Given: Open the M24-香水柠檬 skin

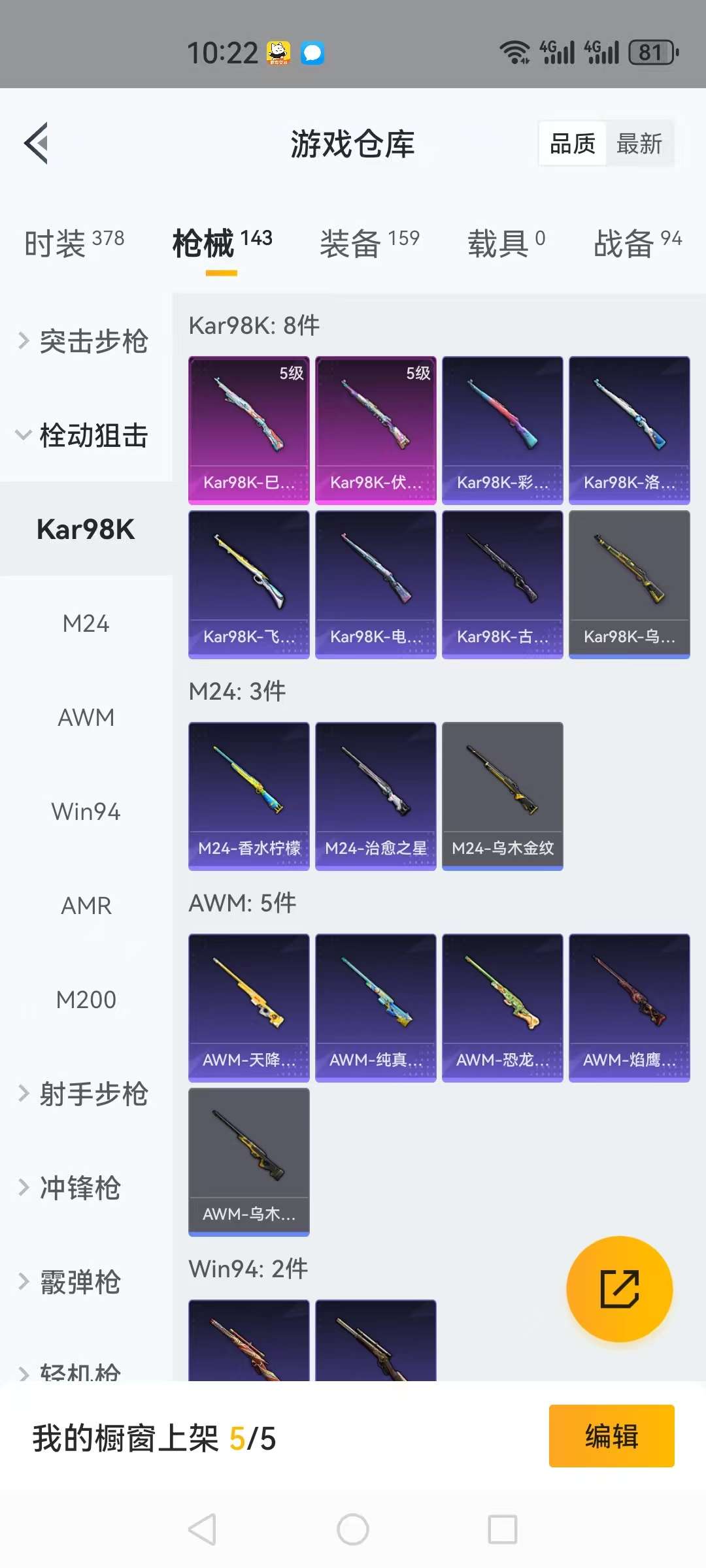Looking at the screenshot, I should (x=248, y=796).
